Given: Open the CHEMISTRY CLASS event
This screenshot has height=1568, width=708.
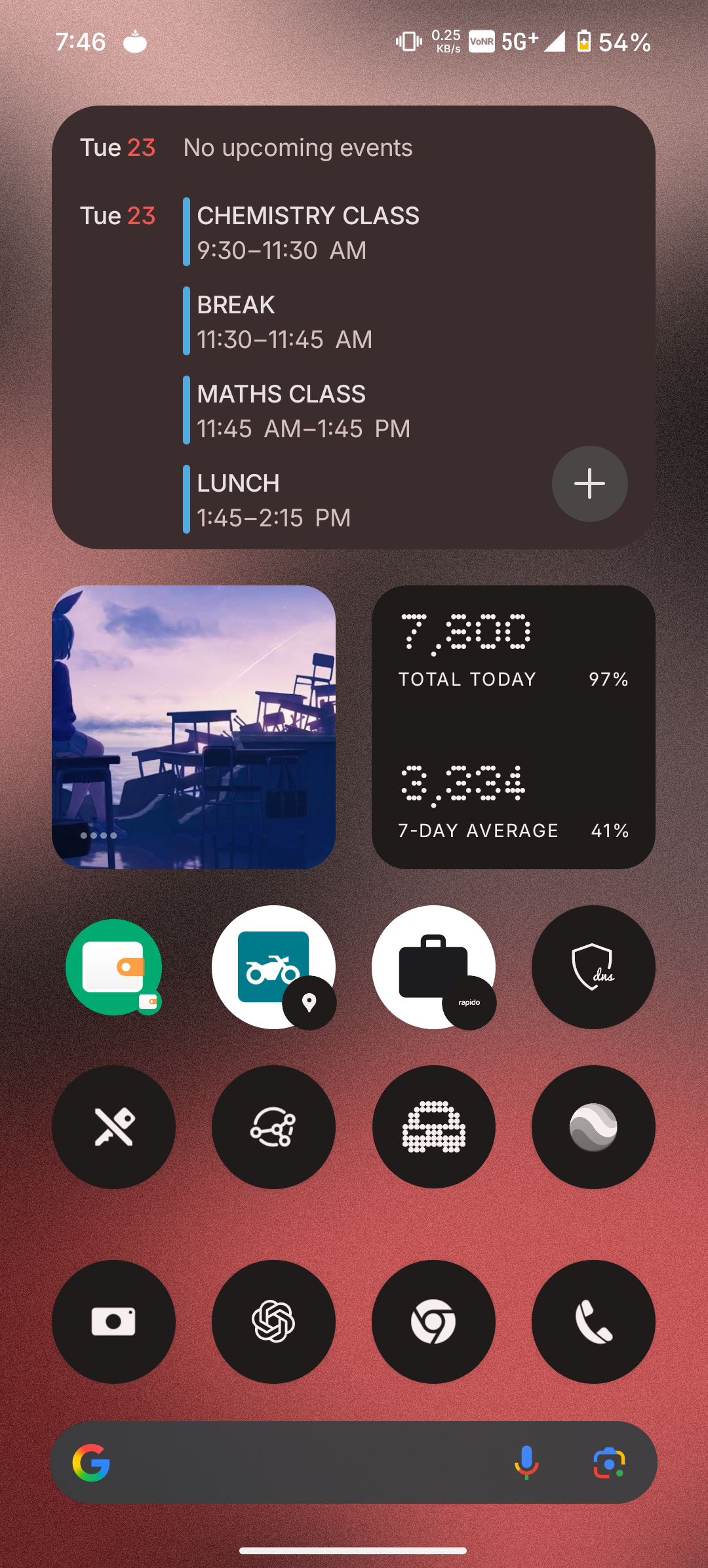Looking at the screenshot, I should coord(308,232).
